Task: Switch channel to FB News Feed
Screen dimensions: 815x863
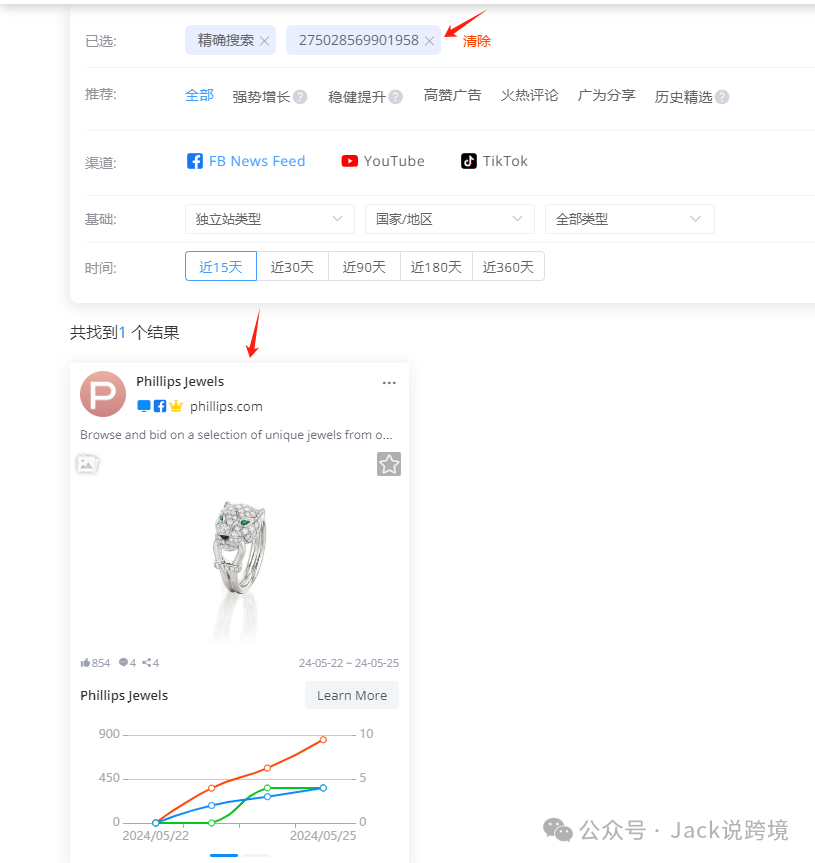Action: pyautogui.click(x=246, y=161)
